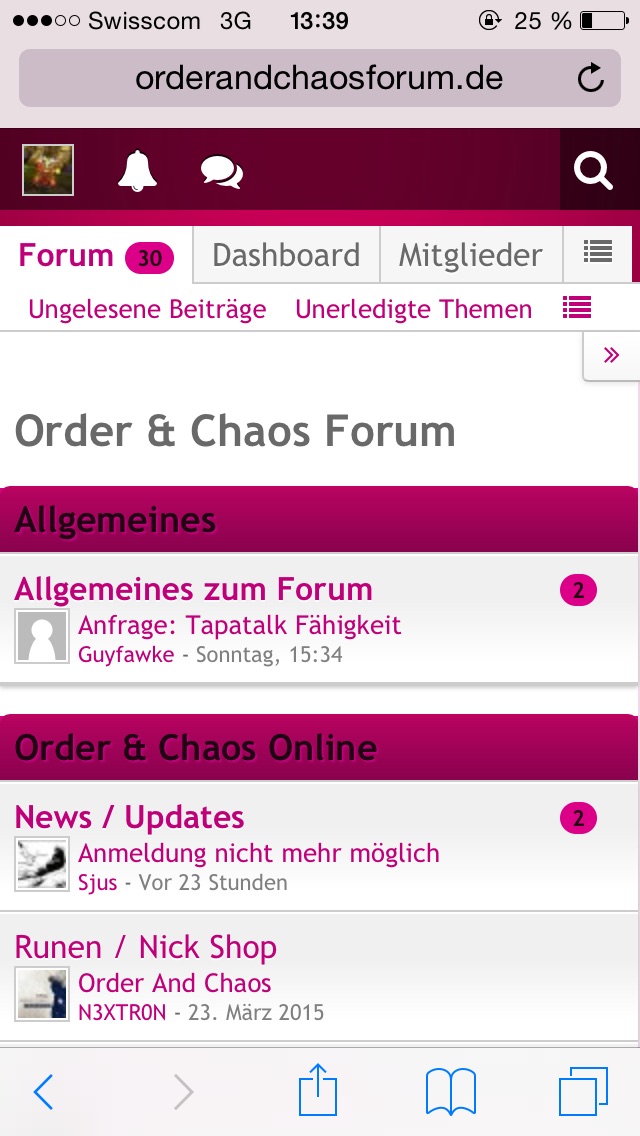The image size is (640, 1136).
Task: Open the News / Updates board
Action: 129,817
